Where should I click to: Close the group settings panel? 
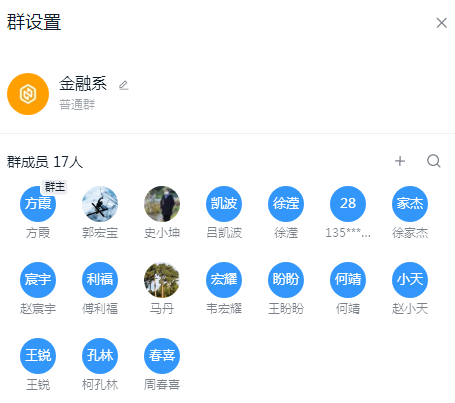441,23
